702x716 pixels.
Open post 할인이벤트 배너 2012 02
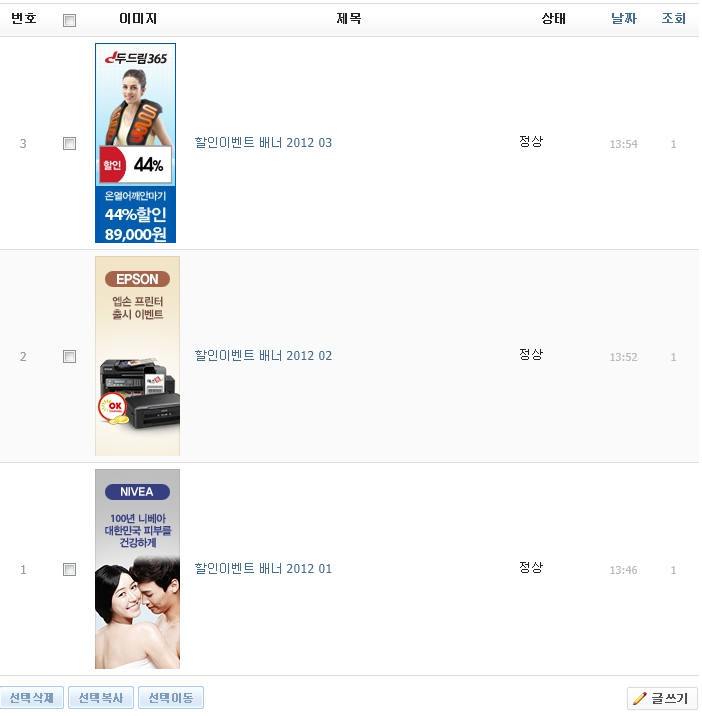tap(263, 356)
